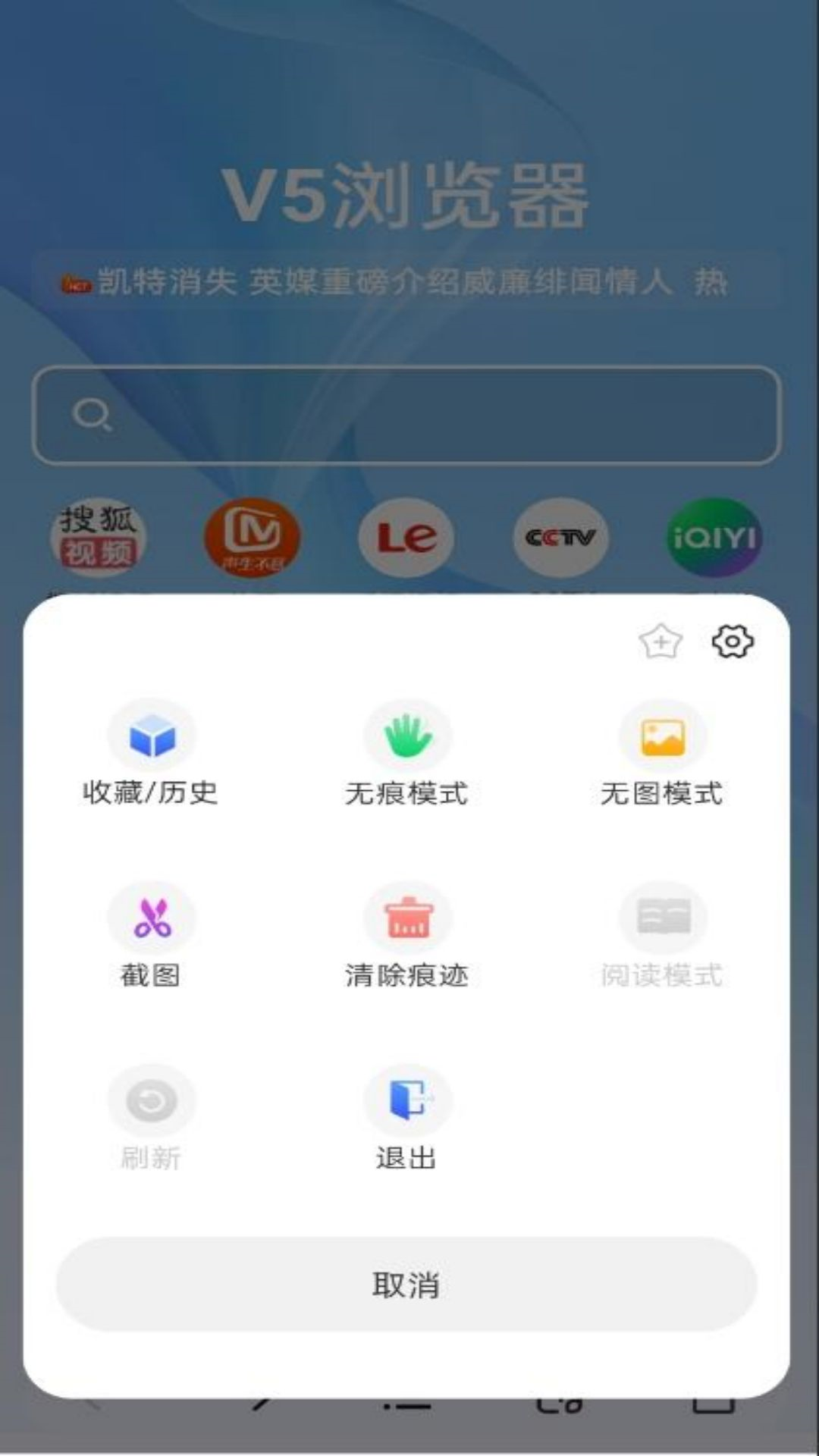Open settings via the gear icon

point(733,642)
